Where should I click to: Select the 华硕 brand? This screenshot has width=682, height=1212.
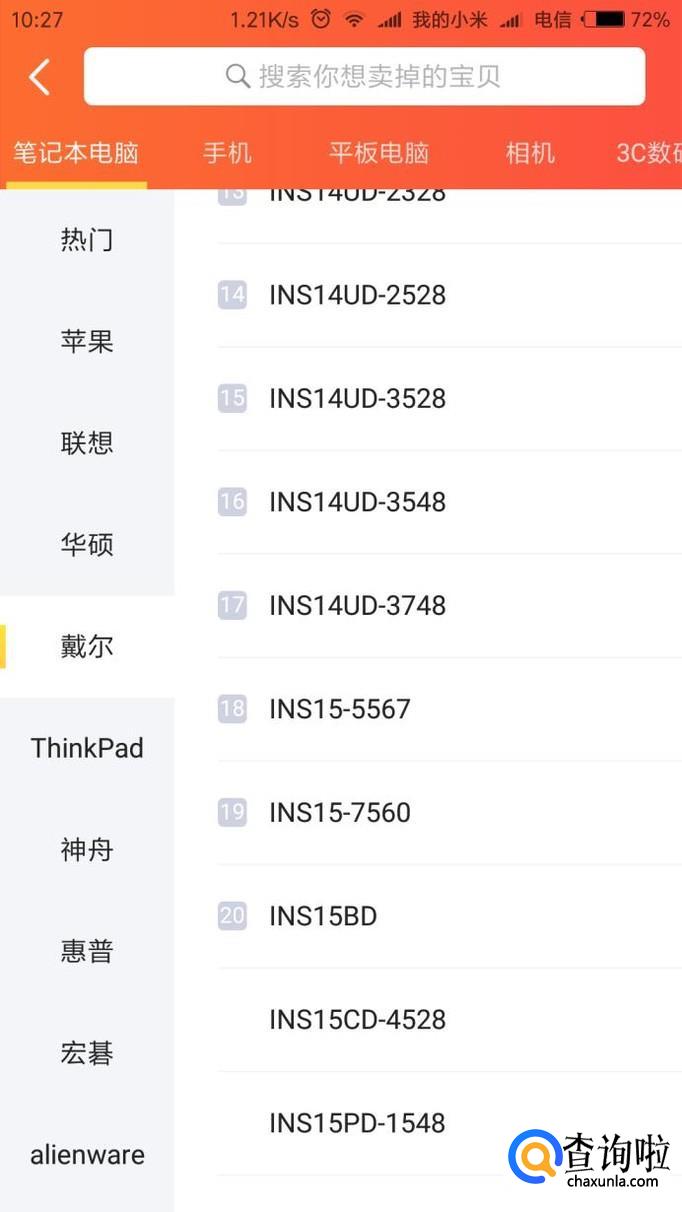(x=87, y=544)
